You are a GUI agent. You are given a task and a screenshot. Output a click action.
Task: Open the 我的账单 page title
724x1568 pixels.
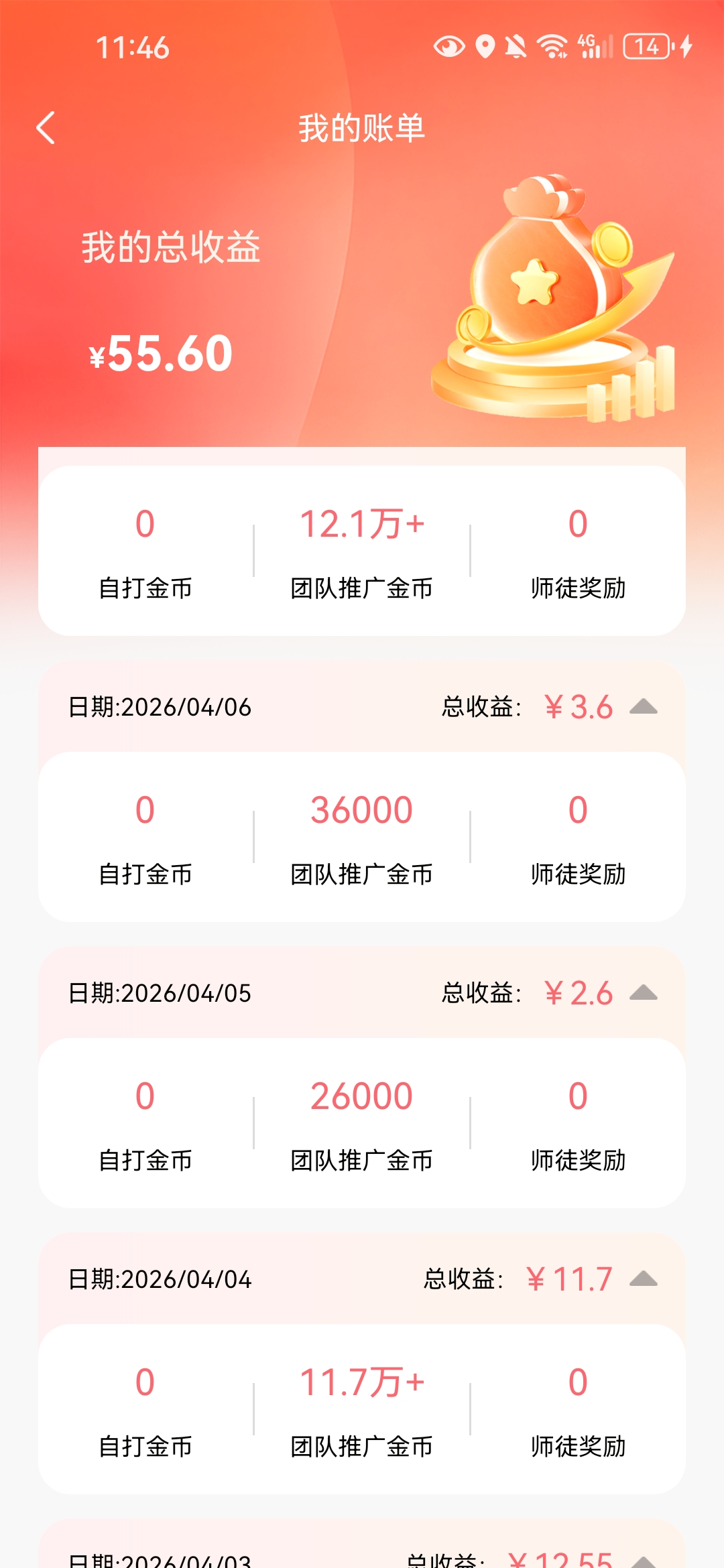362,128
